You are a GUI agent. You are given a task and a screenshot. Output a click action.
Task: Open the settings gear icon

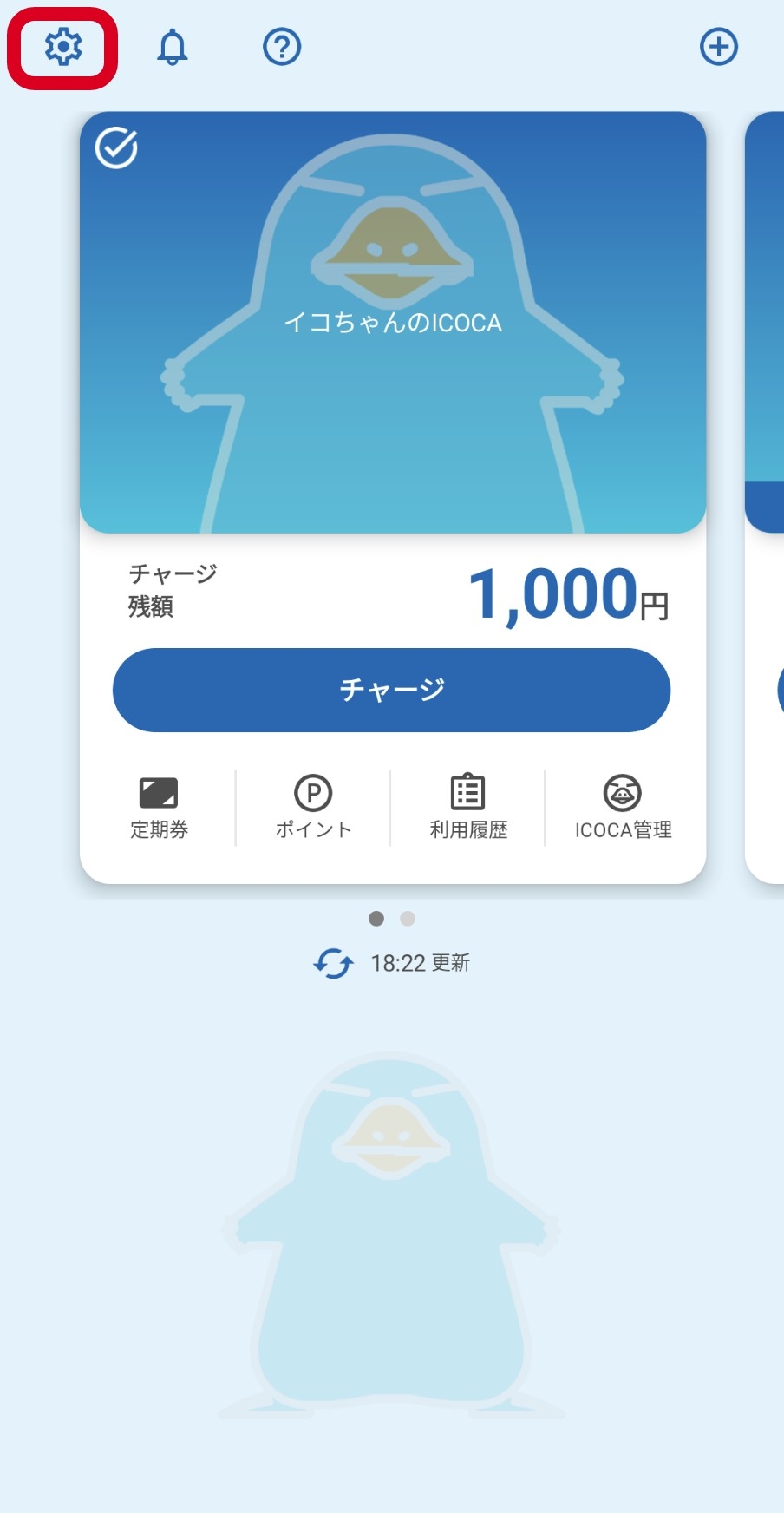click(63, 47)
